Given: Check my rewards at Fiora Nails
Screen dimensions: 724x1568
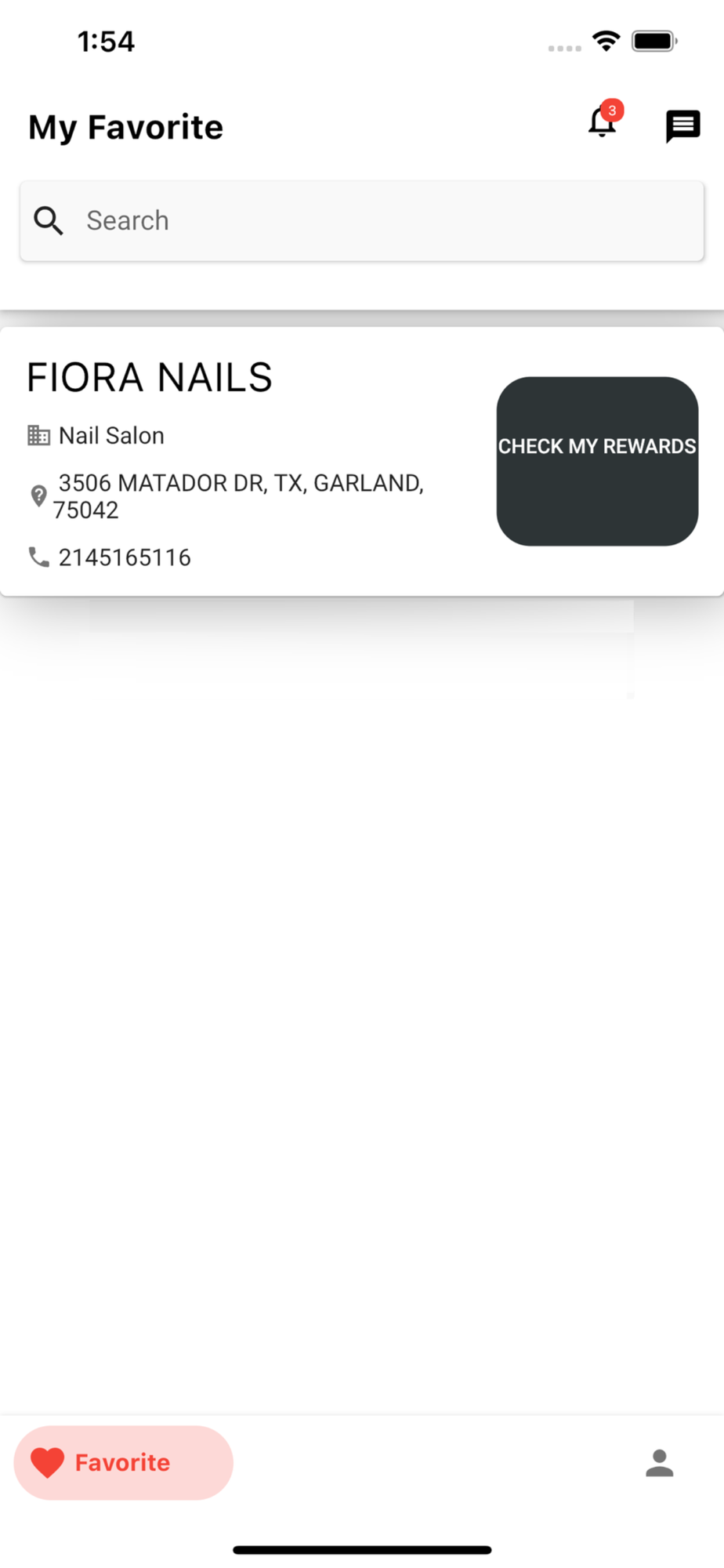Looking at the screenshot, I should pyautogui.click(x=597, y=461).
